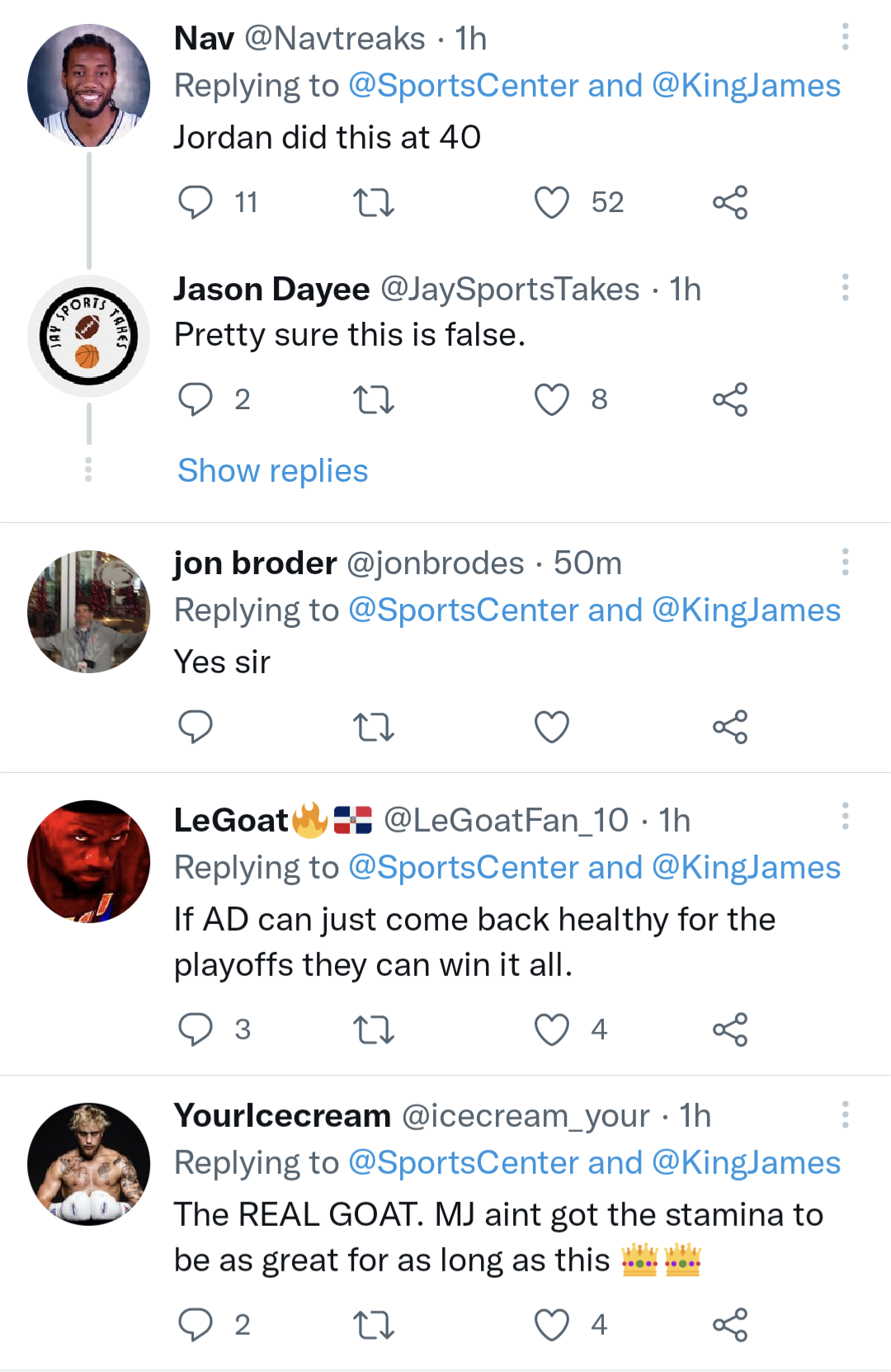The height and width of the screenshot is (1372, 891).
Task: Retweet YourIcecream's REAL GOAT tweet
Action: [x=373, y=1325]
